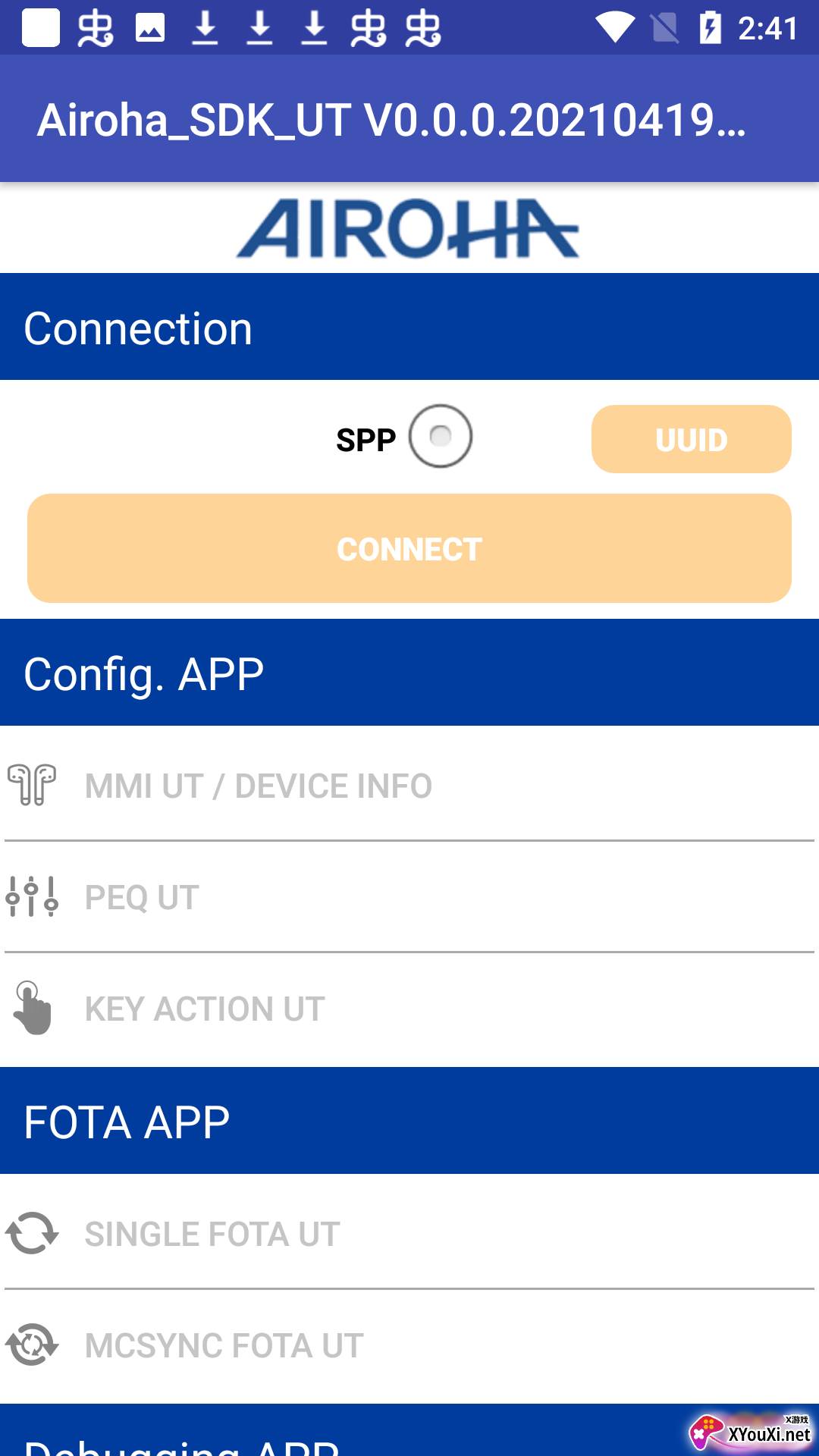Tap the KEY ACTION UT hand gesture icon

(x=32, y=1007)
